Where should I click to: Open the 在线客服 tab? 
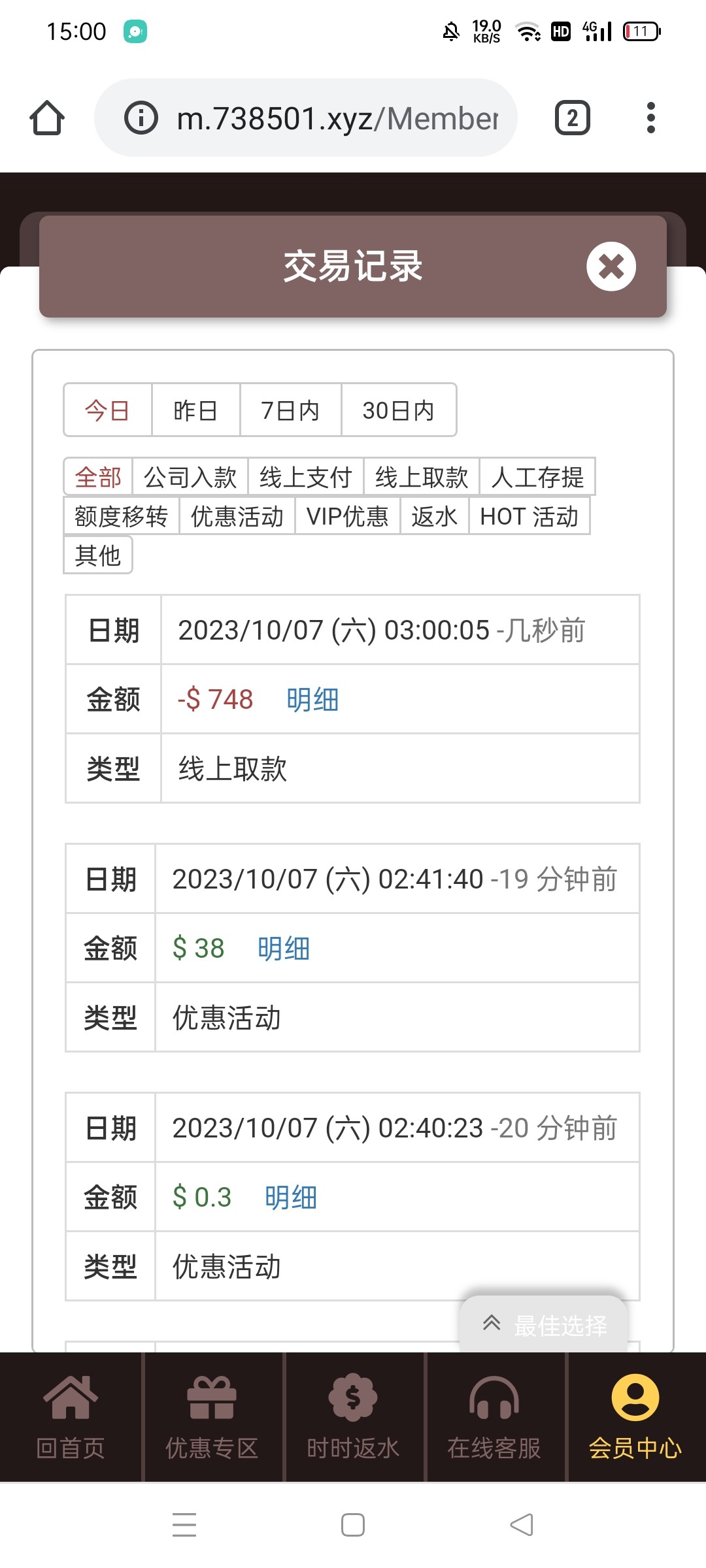tap(494, 1416)
